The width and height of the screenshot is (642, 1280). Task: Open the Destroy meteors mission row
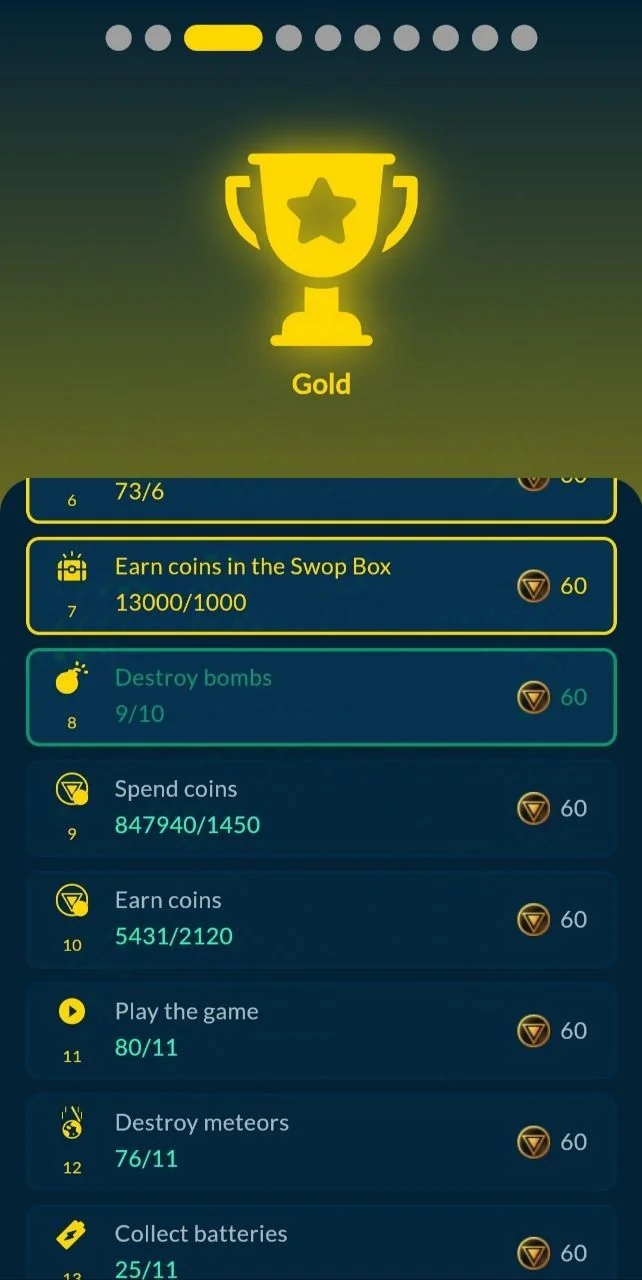321,1141
